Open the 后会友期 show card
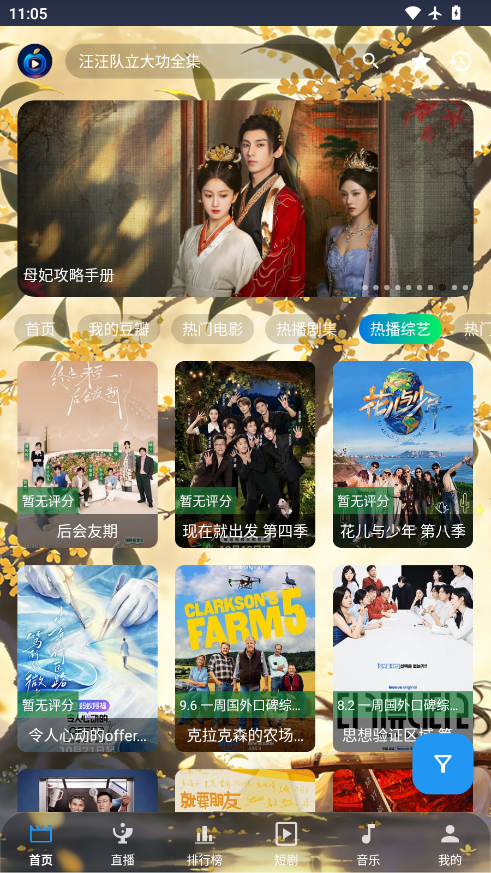 (87, 454)
